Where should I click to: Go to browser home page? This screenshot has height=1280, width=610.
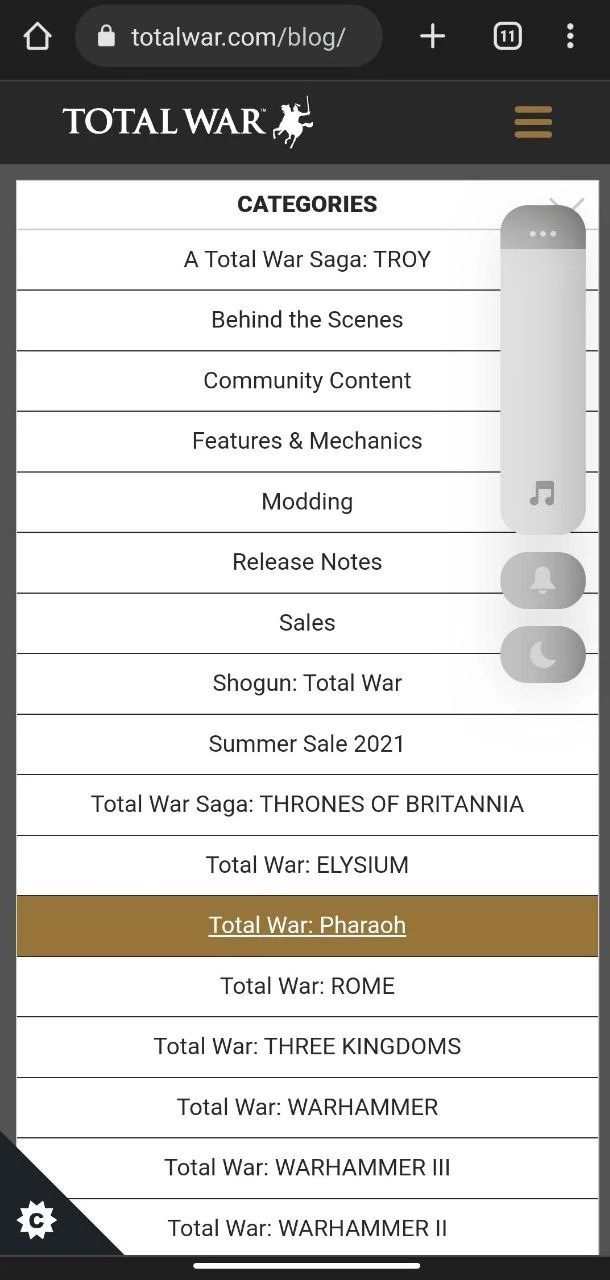point(37,38)
